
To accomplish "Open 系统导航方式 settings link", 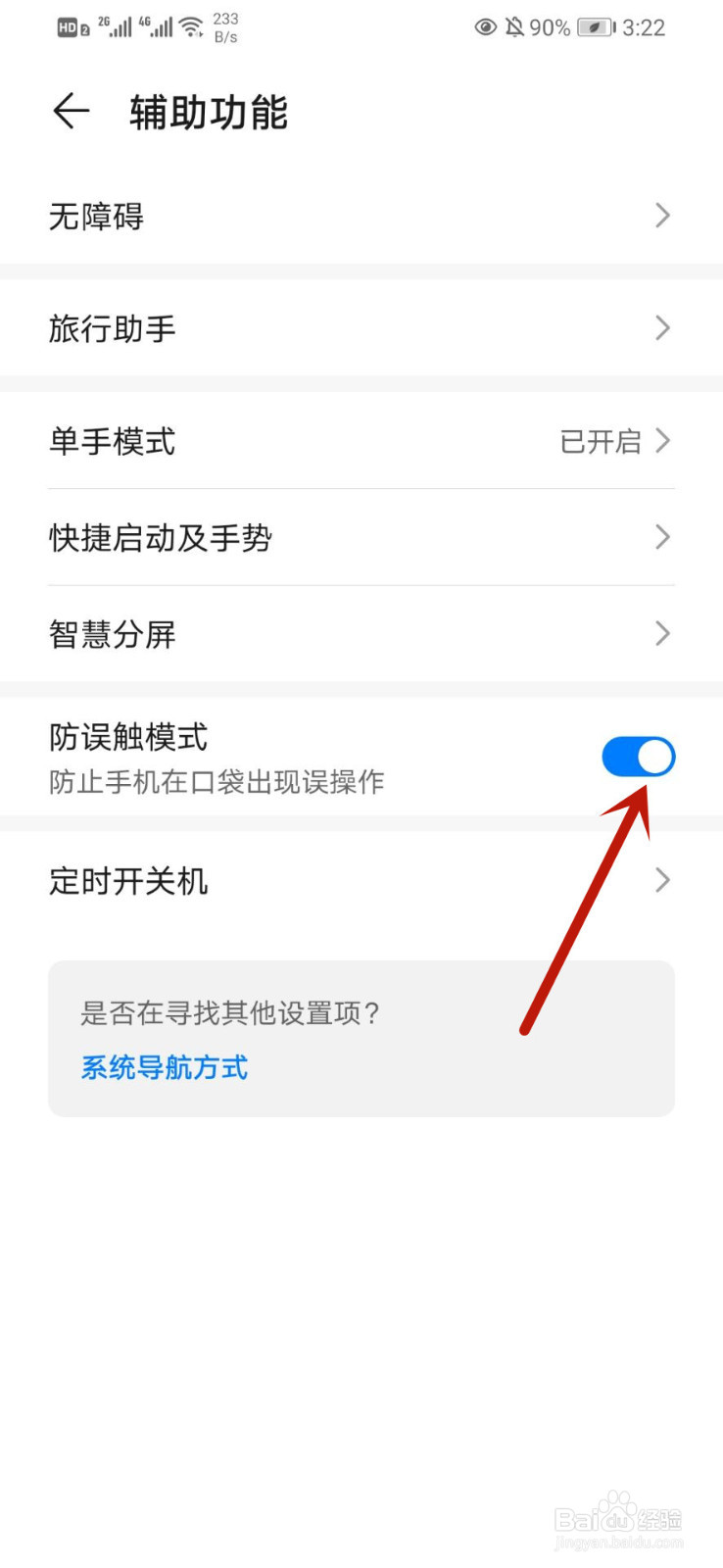I will point(164,1068).
